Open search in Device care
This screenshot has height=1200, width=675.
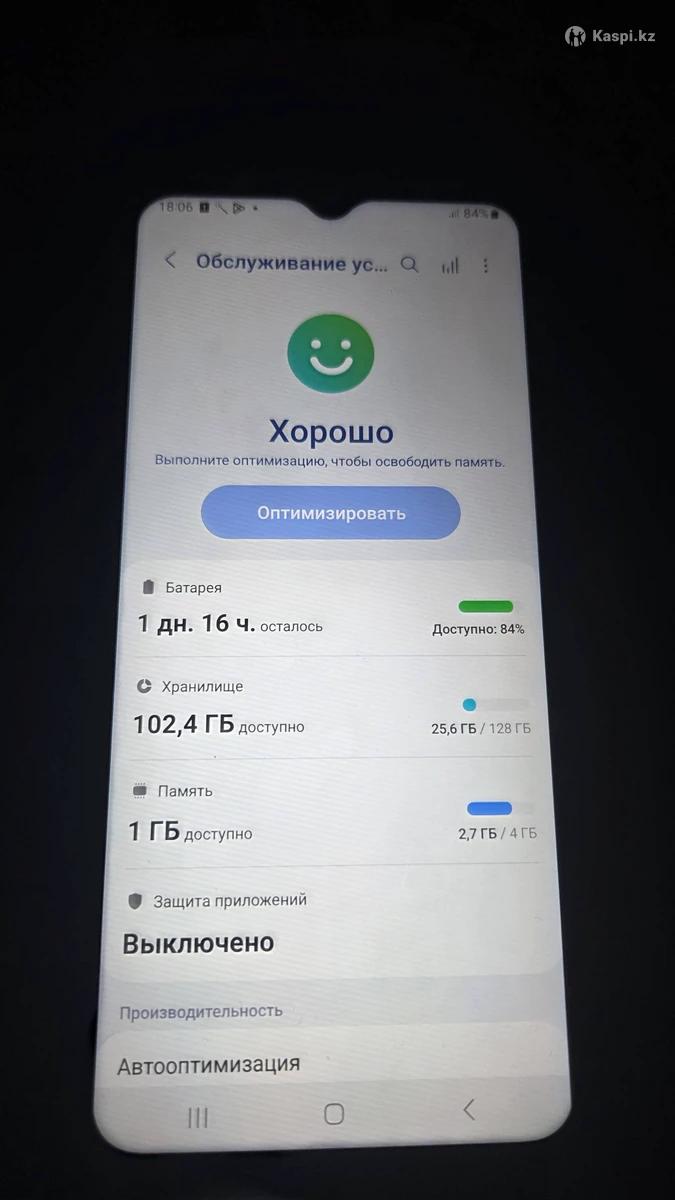pos(409,264)
